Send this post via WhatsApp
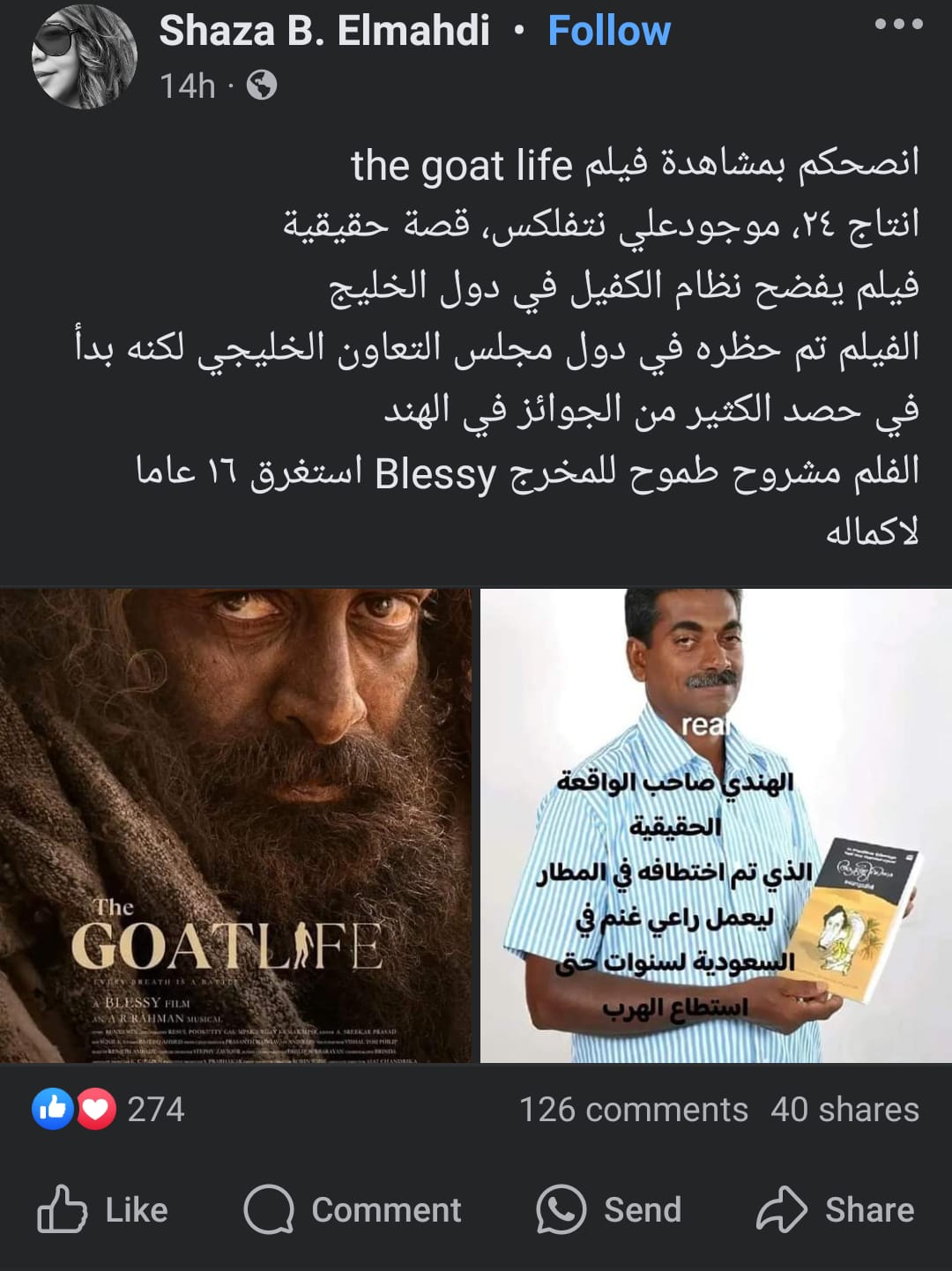952x1271 pixels. click(x=609, y=1209)
